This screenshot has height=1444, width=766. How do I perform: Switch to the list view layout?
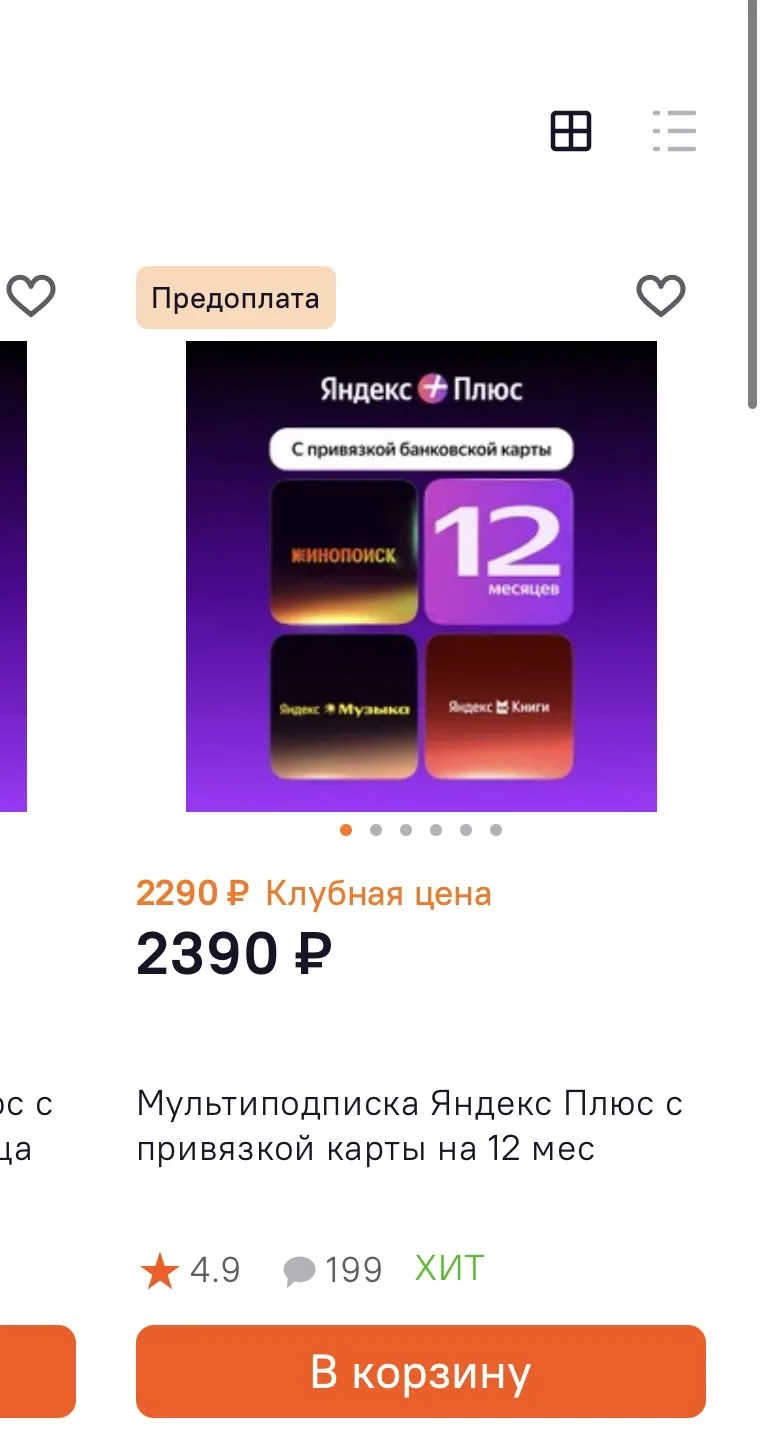[x=674, y=131]
